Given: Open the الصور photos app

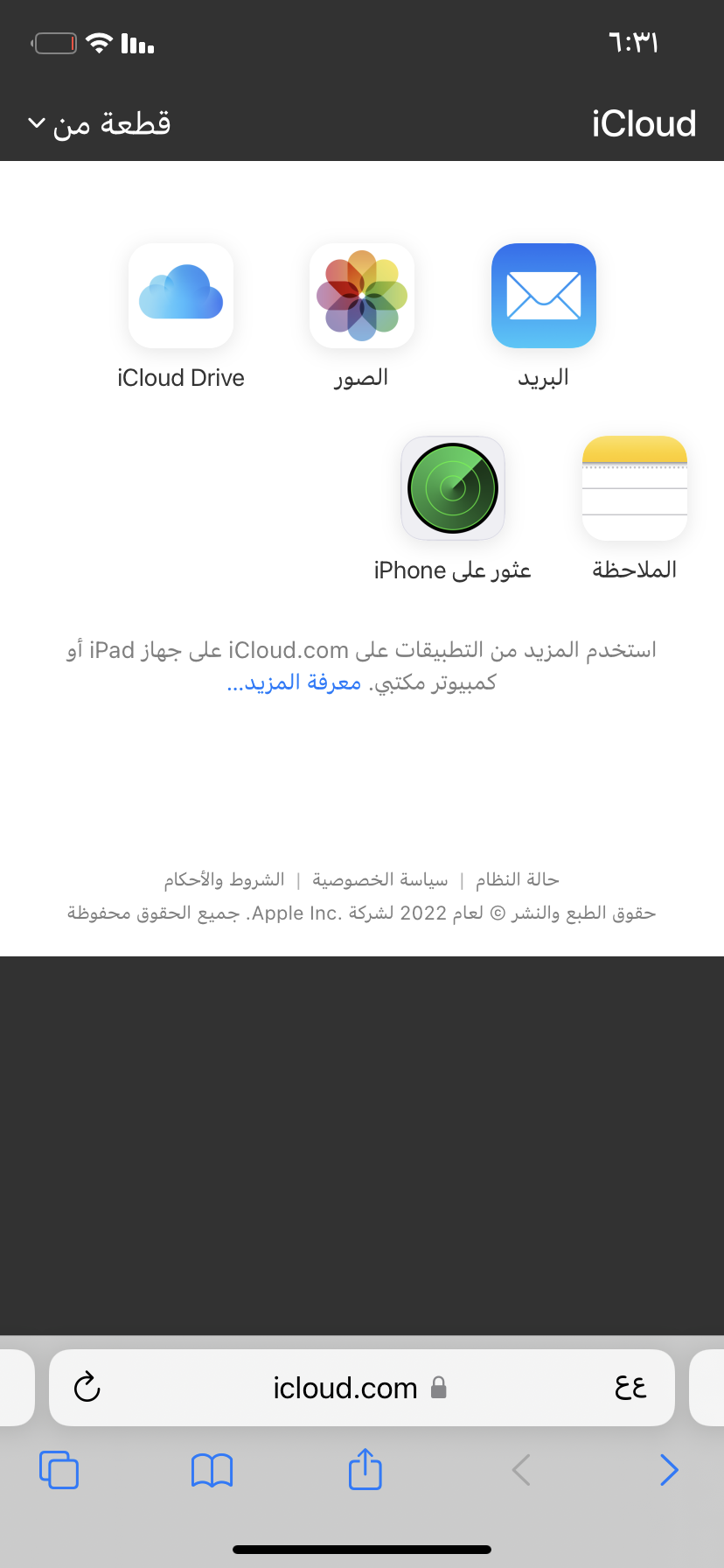Looking at the screenshot, I should tap(362, 296).
